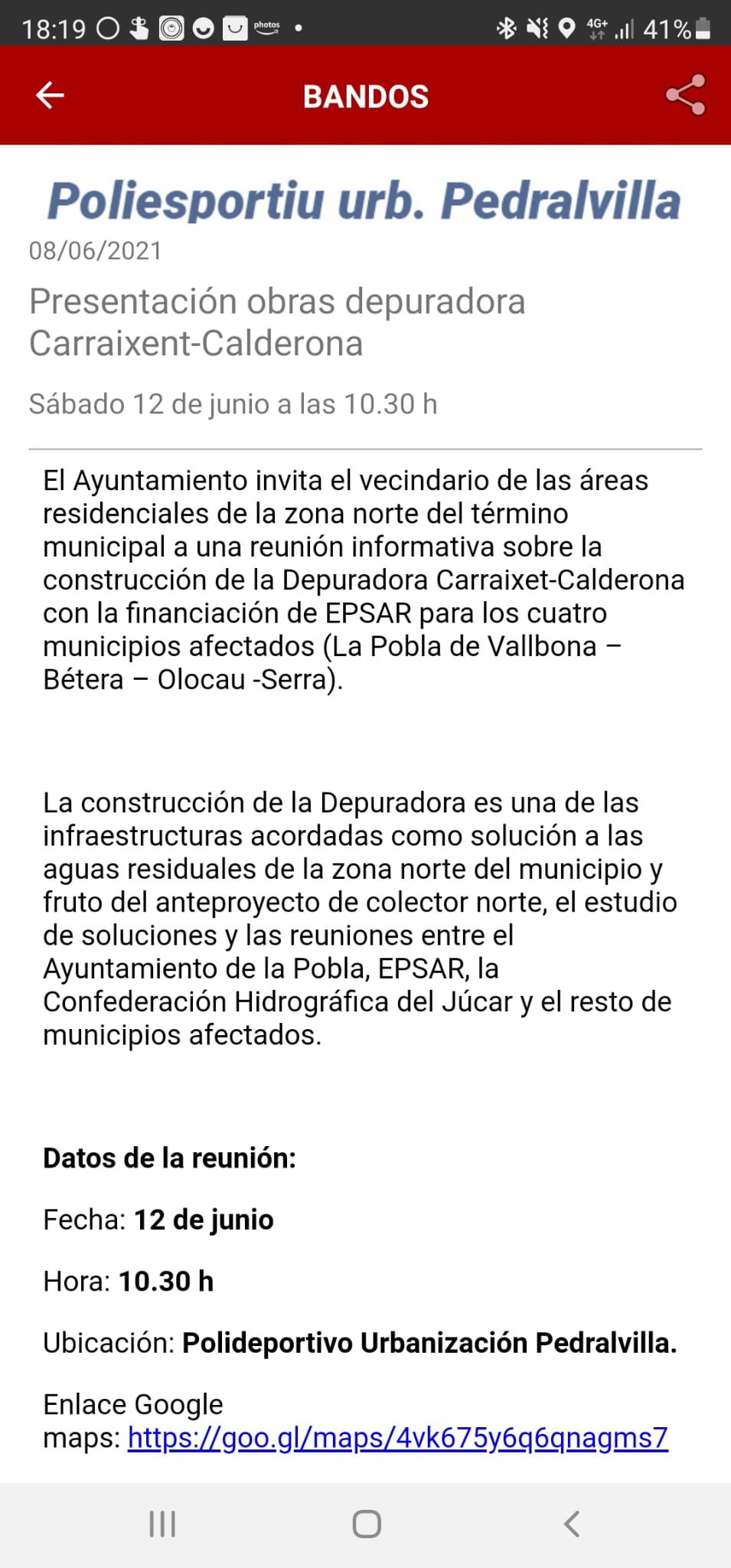Open the recent apps view
This screenshot has width=731, height=1568.
pyautogui.click(x=162, y=1524)
